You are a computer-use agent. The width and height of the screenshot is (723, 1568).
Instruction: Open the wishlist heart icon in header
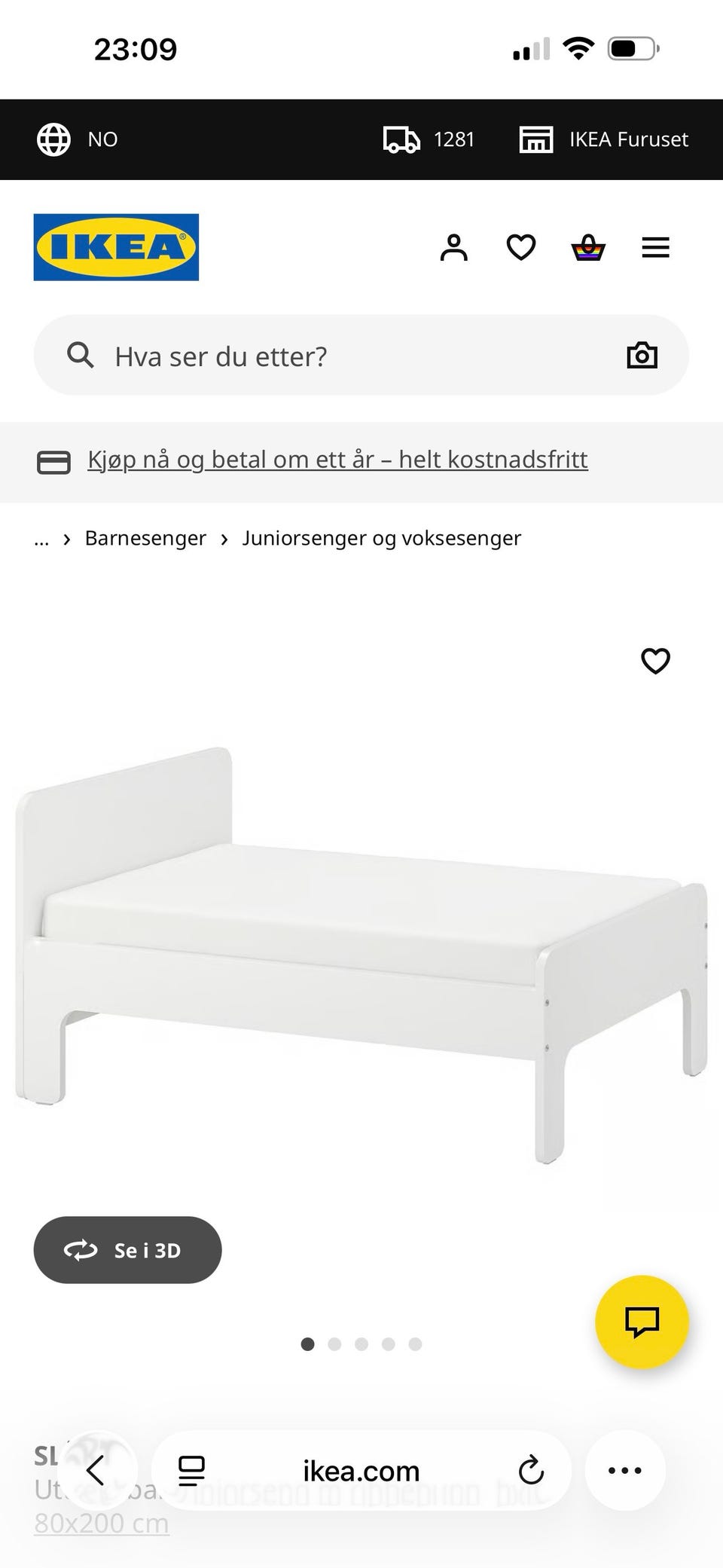(x=521, y=246)
